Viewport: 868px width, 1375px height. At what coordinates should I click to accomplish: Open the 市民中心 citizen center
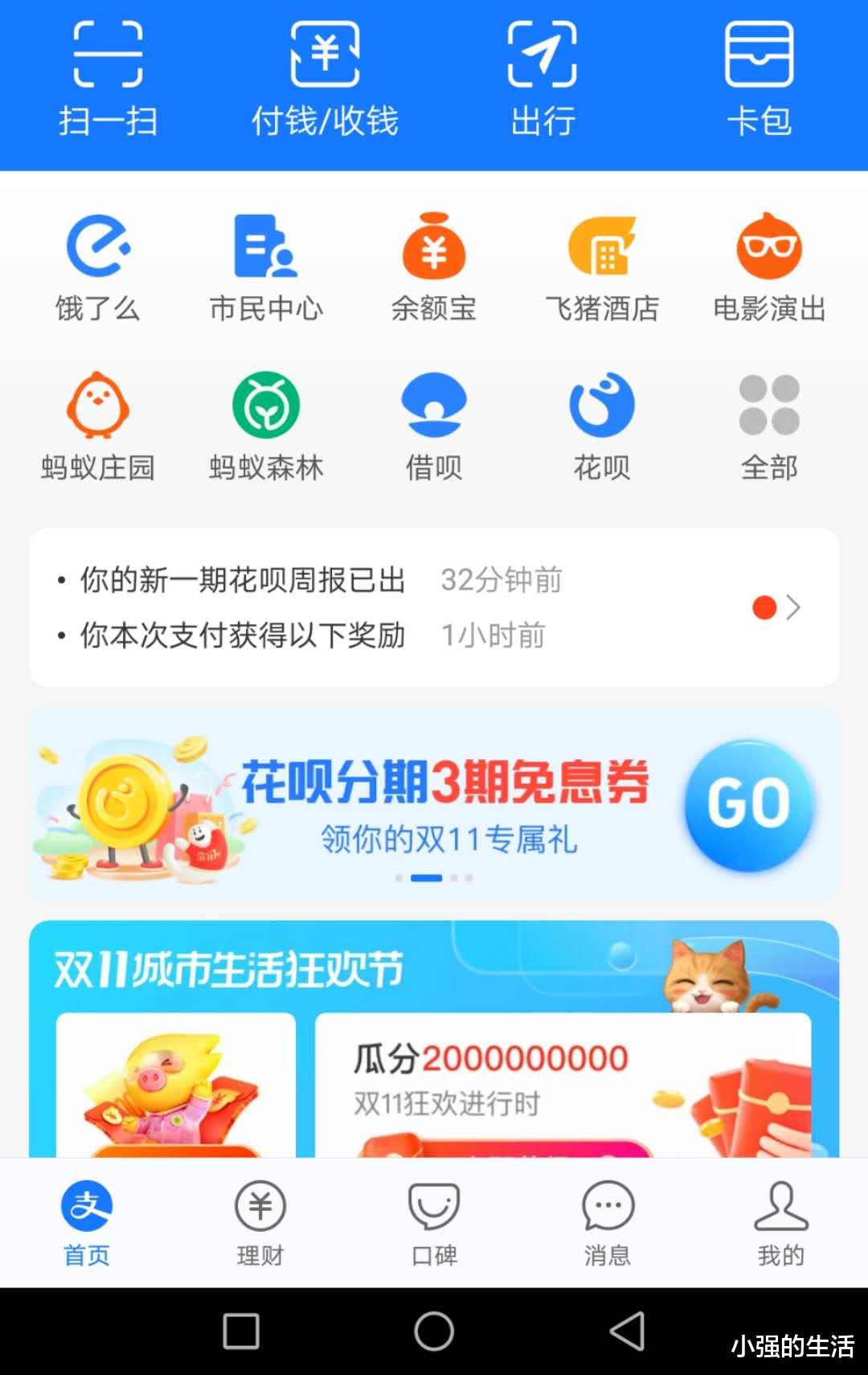(x=266, y=265)
